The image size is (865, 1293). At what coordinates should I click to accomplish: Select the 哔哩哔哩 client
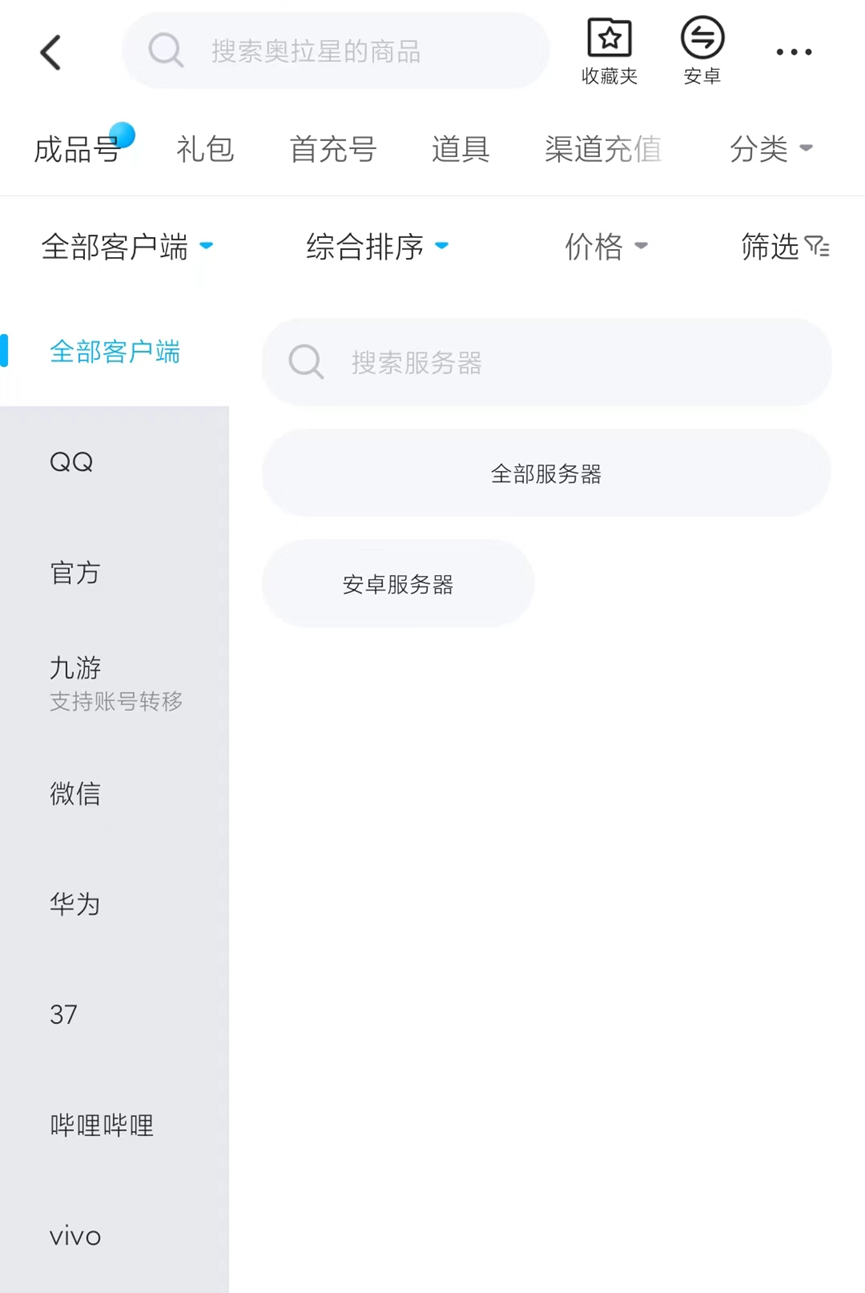(102, 1125)
